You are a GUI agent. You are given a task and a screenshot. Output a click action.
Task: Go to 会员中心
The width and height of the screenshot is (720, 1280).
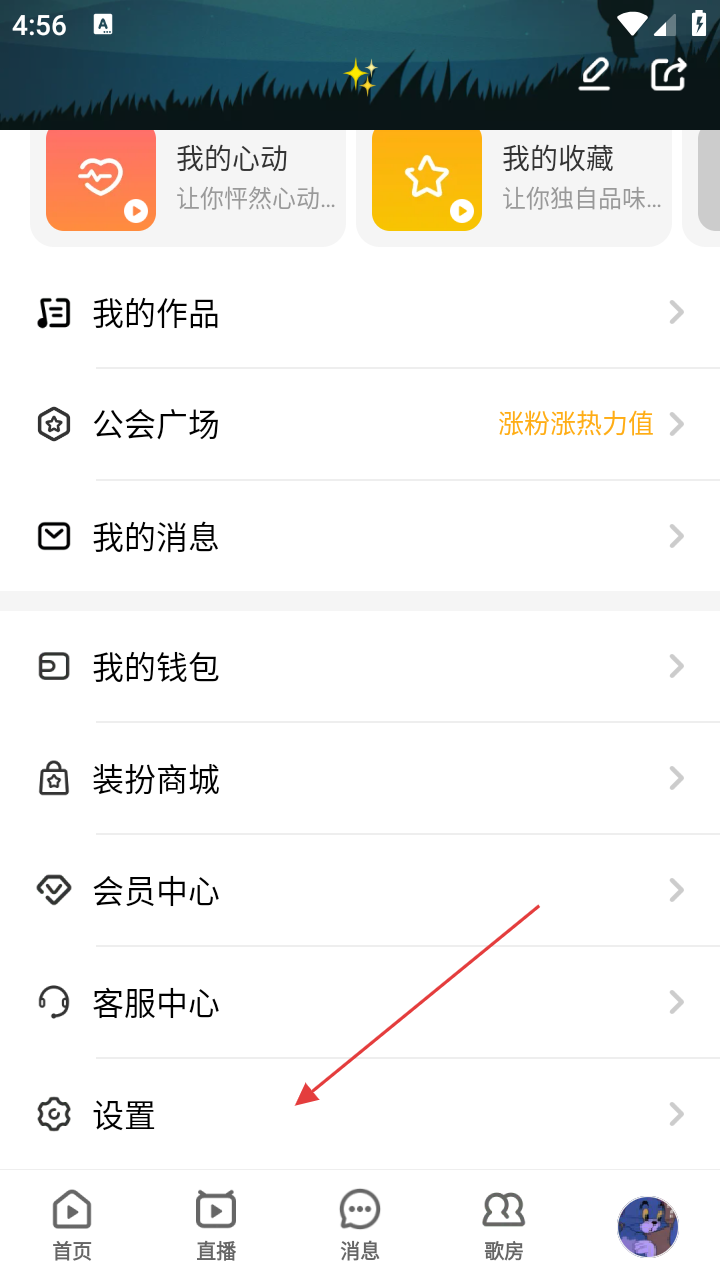coord(360,891)
